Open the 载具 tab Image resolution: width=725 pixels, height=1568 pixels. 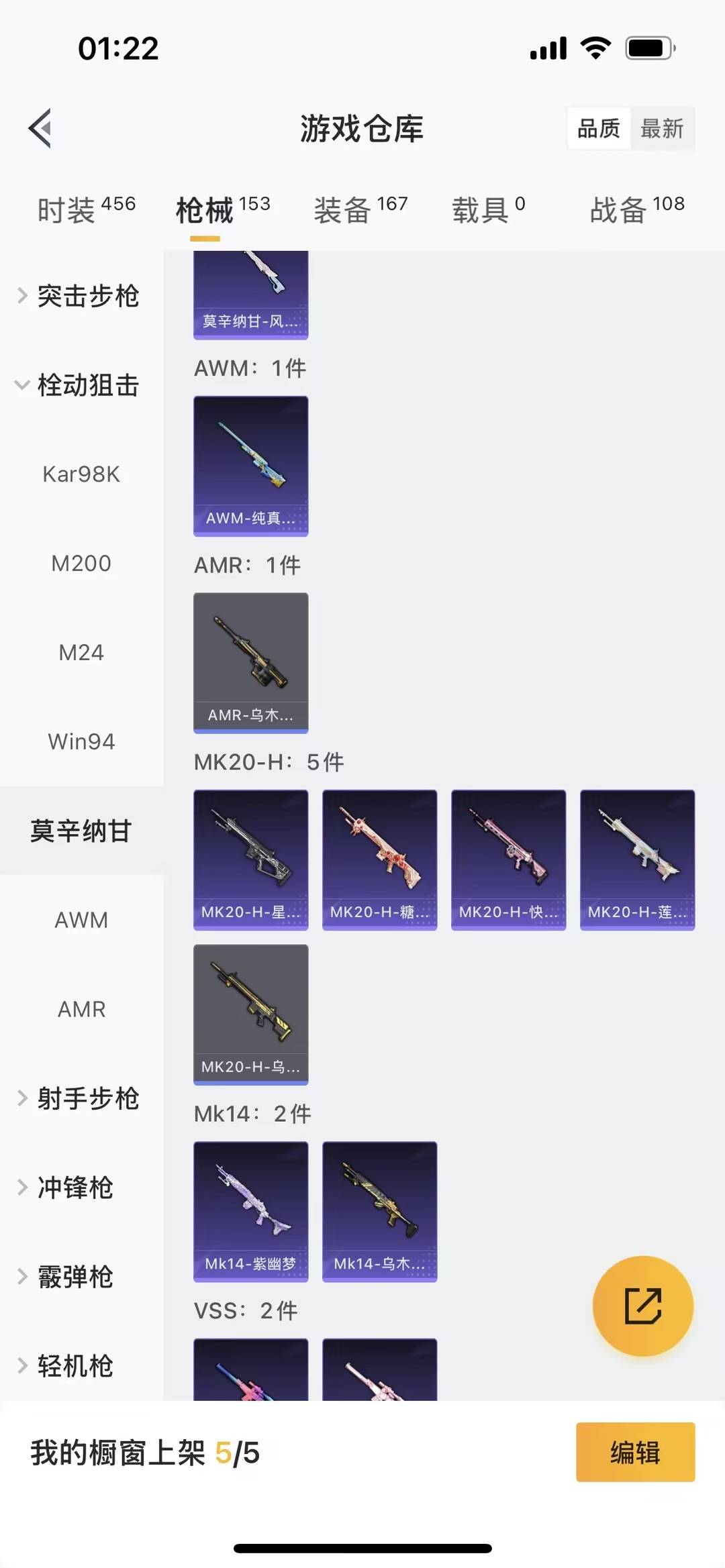tap(488, 210)
